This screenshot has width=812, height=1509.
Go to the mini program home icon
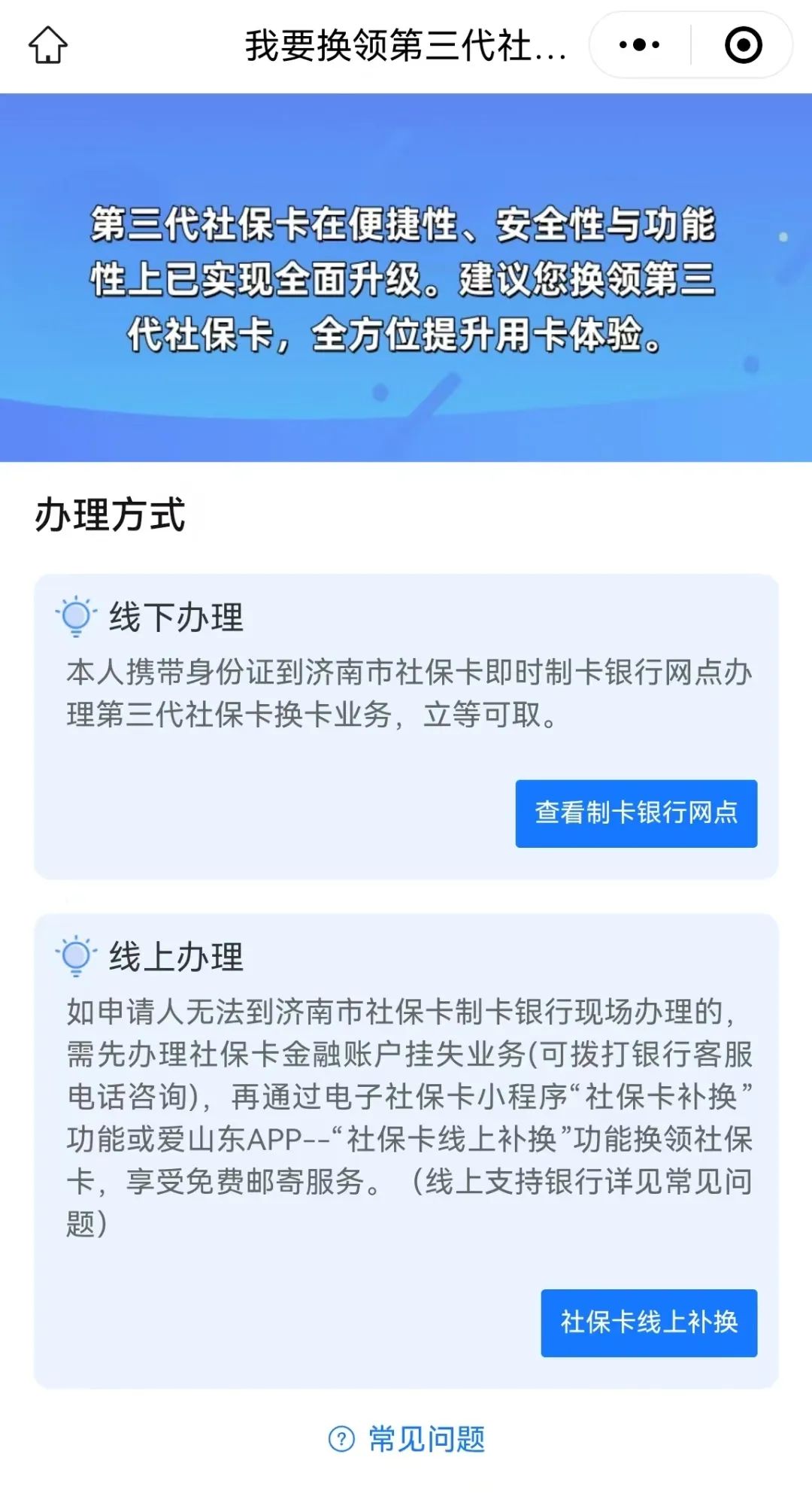click(x=48, y=44)
